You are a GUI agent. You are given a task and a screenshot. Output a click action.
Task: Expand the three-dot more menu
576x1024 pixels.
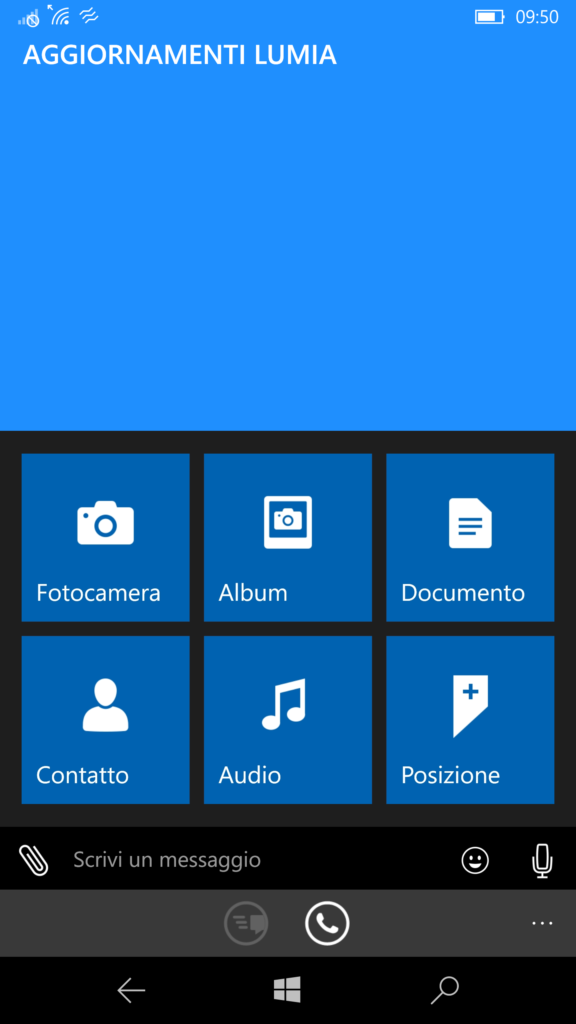click(x=542, y=923)
